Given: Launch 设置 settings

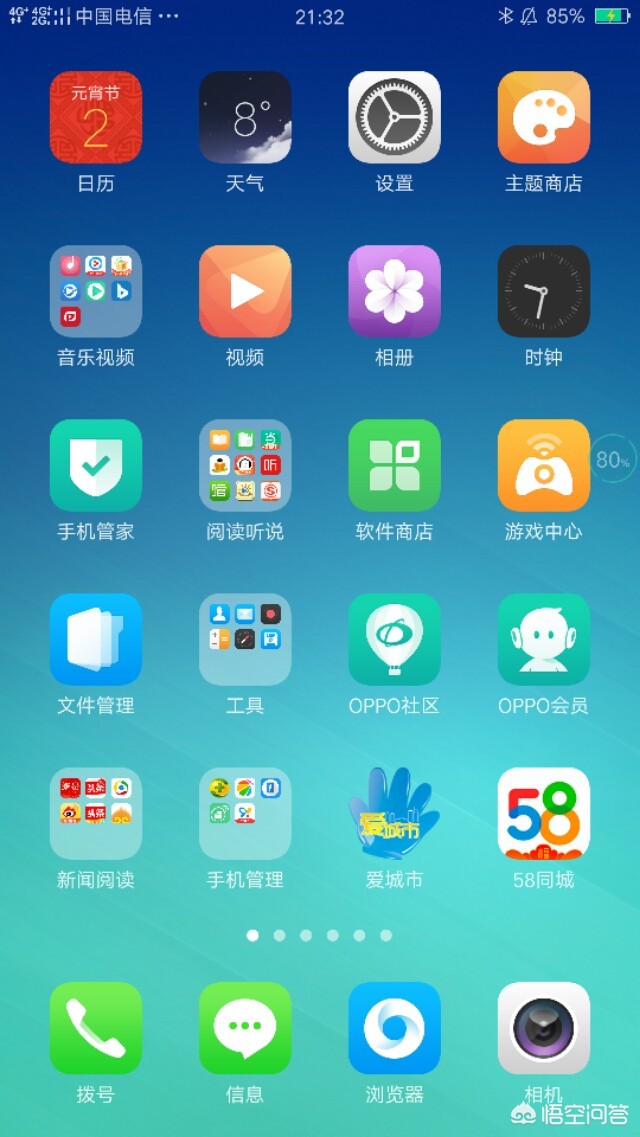Looking at the screenshot, I should click(x=394, y=117).
